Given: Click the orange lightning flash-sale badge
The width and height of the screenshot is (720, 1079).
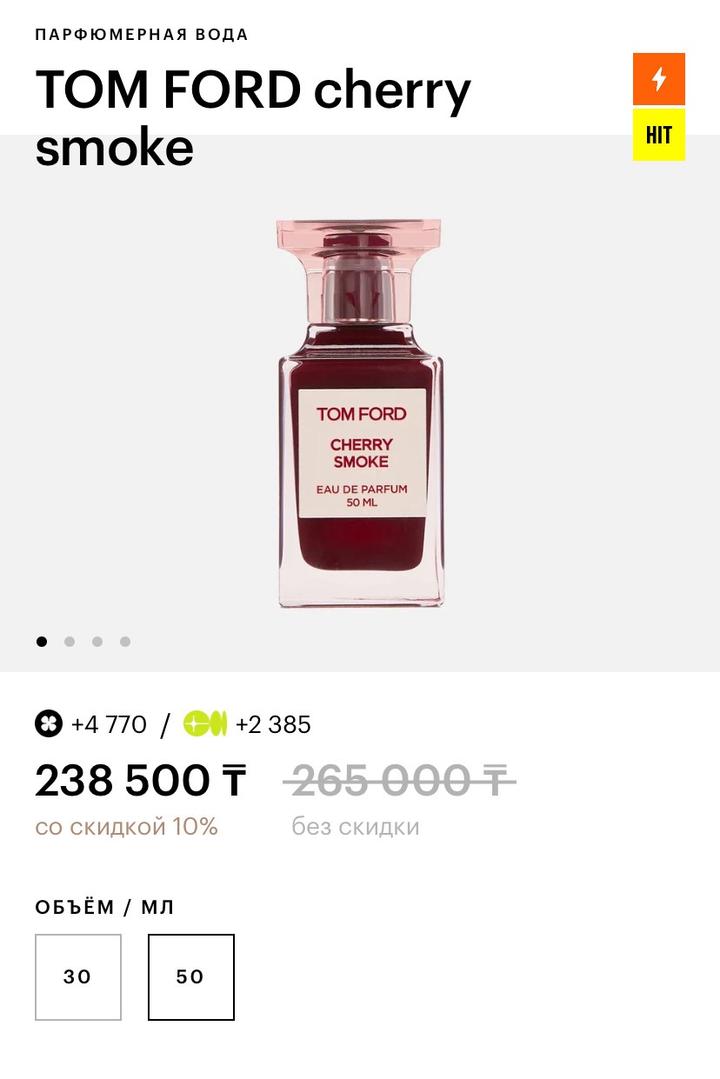Looking at the screenshot, I should 658,78.
